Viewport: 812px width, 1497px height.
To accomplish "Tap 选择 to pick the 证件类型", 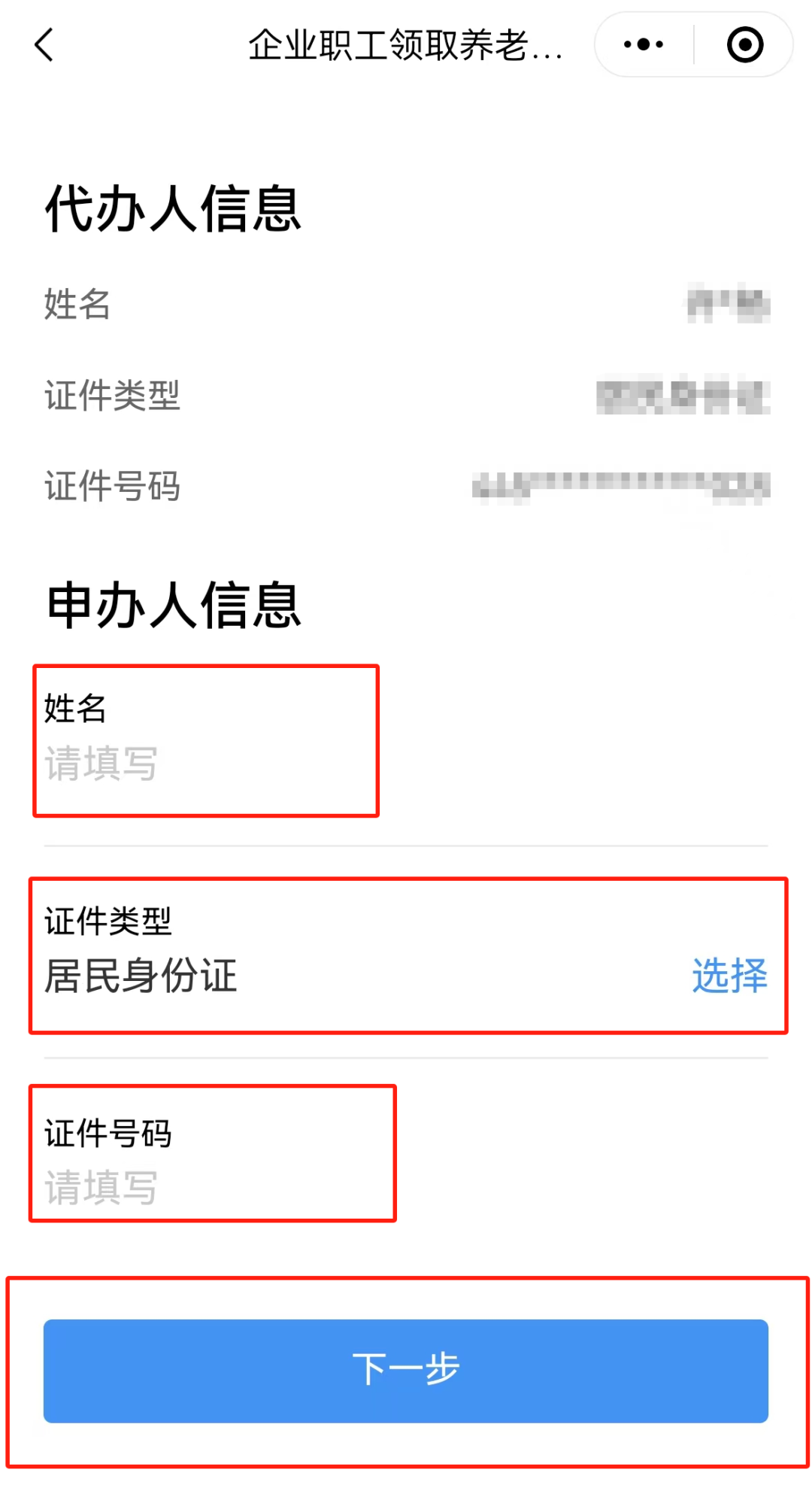I will [x=729, y=976].
